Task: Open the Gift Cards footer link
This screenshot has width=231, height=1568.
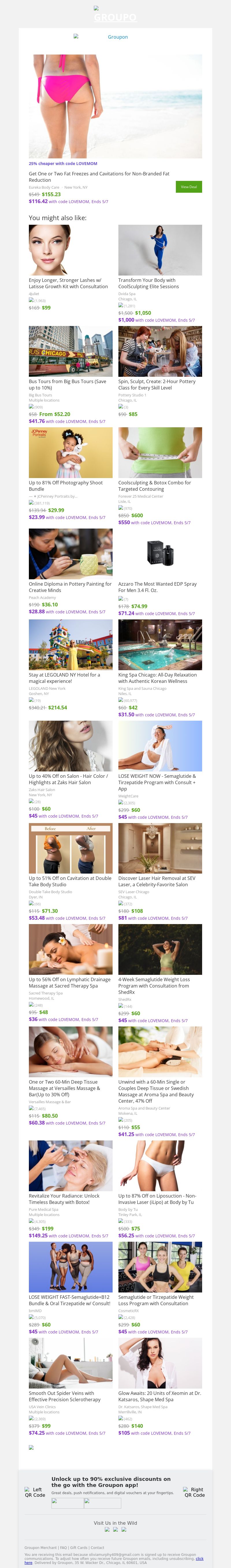Action: coord(79,1547)
